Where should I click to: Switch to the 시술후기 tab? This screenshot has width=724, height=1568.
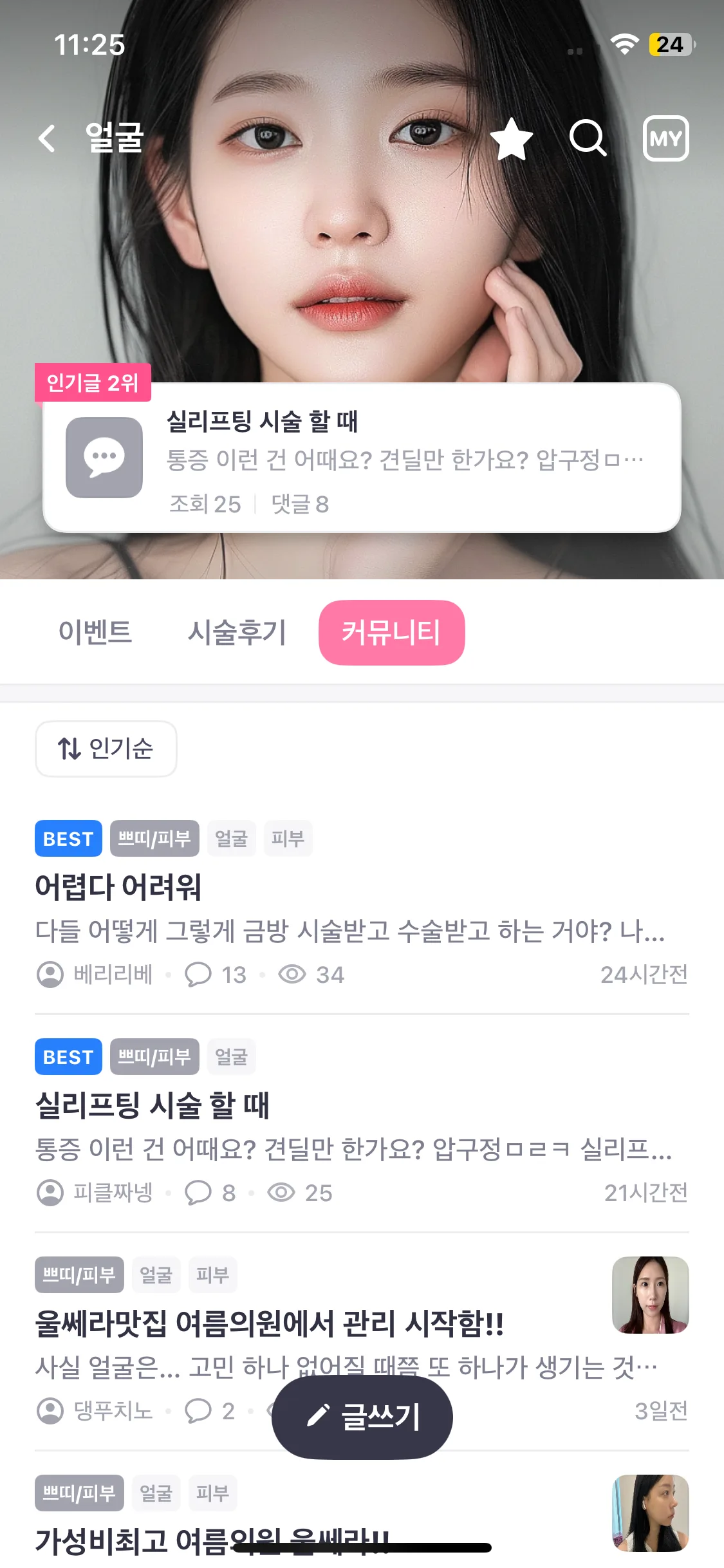coord(237,632)
